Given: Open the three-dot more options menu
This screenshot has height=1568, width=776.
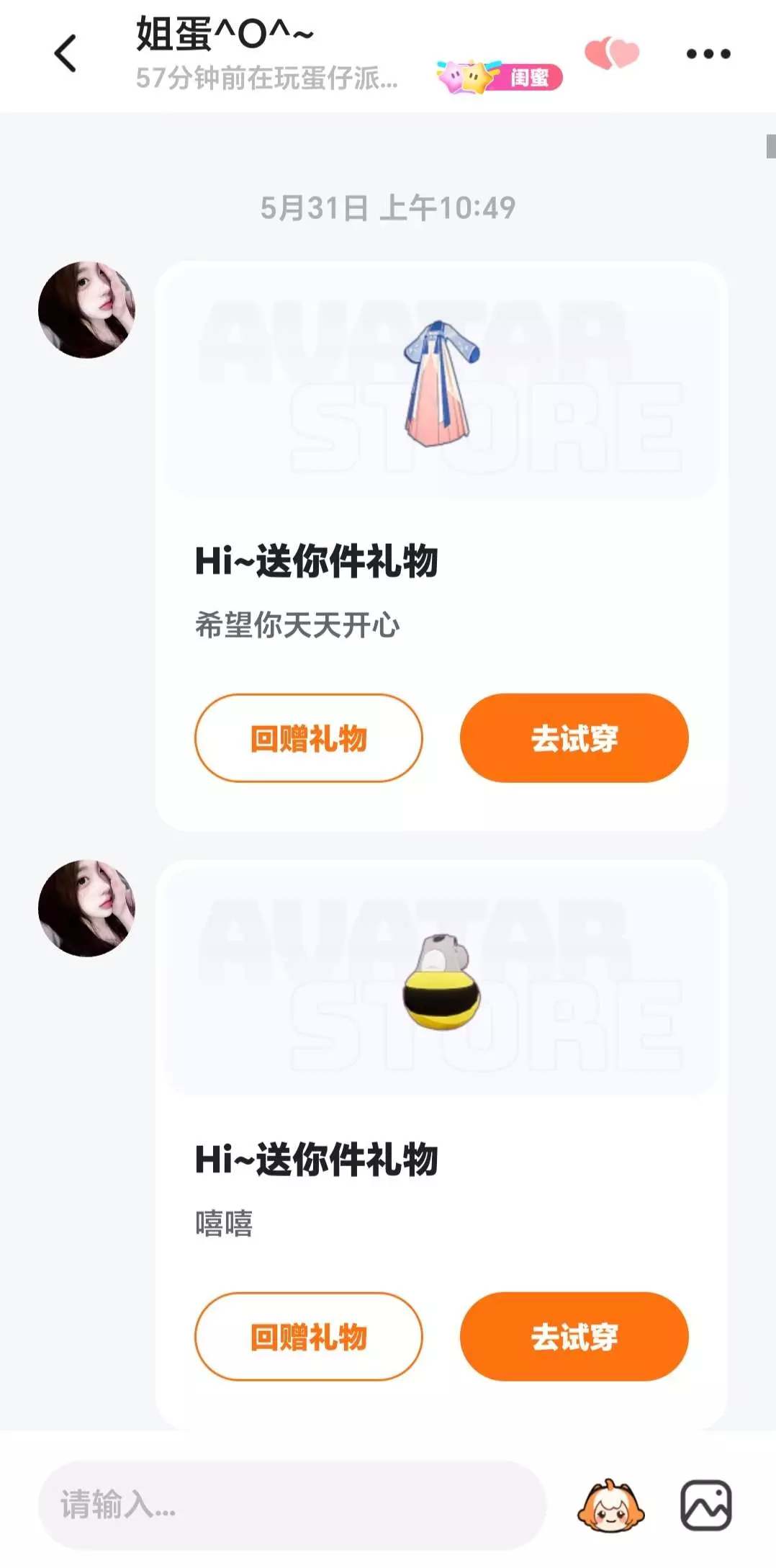Looking at the screenshot, I should [708, 53].
